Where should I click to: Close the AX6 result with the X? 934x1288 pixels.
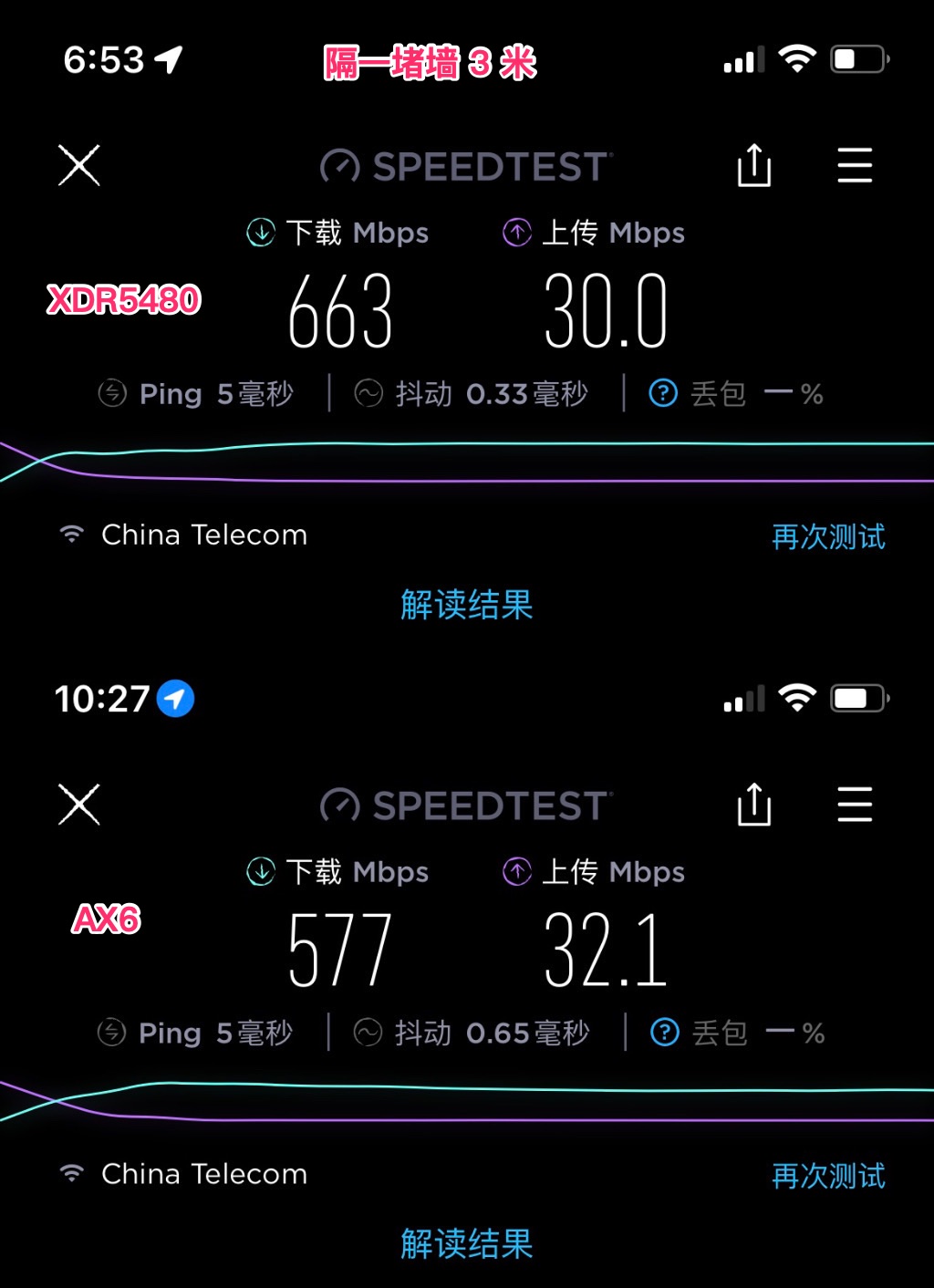point(78,805)
